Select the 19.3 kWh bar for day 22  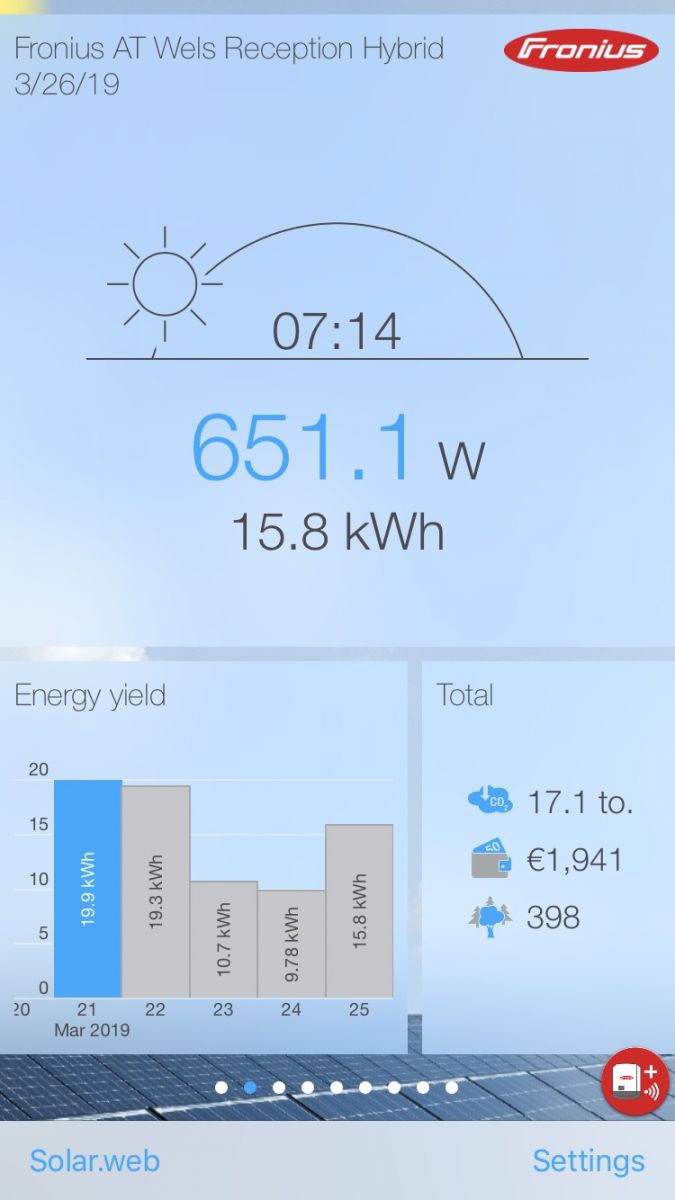pyautogui.click(x=156, y=892)
